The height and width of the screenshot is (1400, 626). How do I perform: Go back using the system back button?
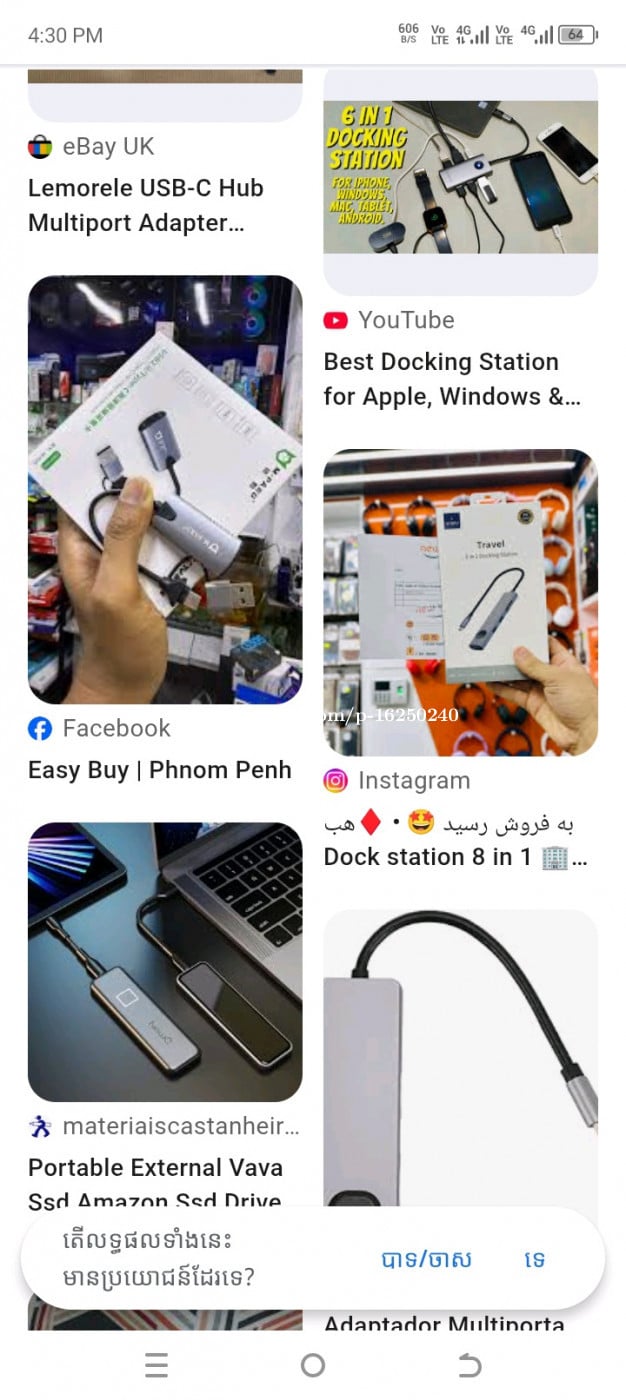[469, 1365]
